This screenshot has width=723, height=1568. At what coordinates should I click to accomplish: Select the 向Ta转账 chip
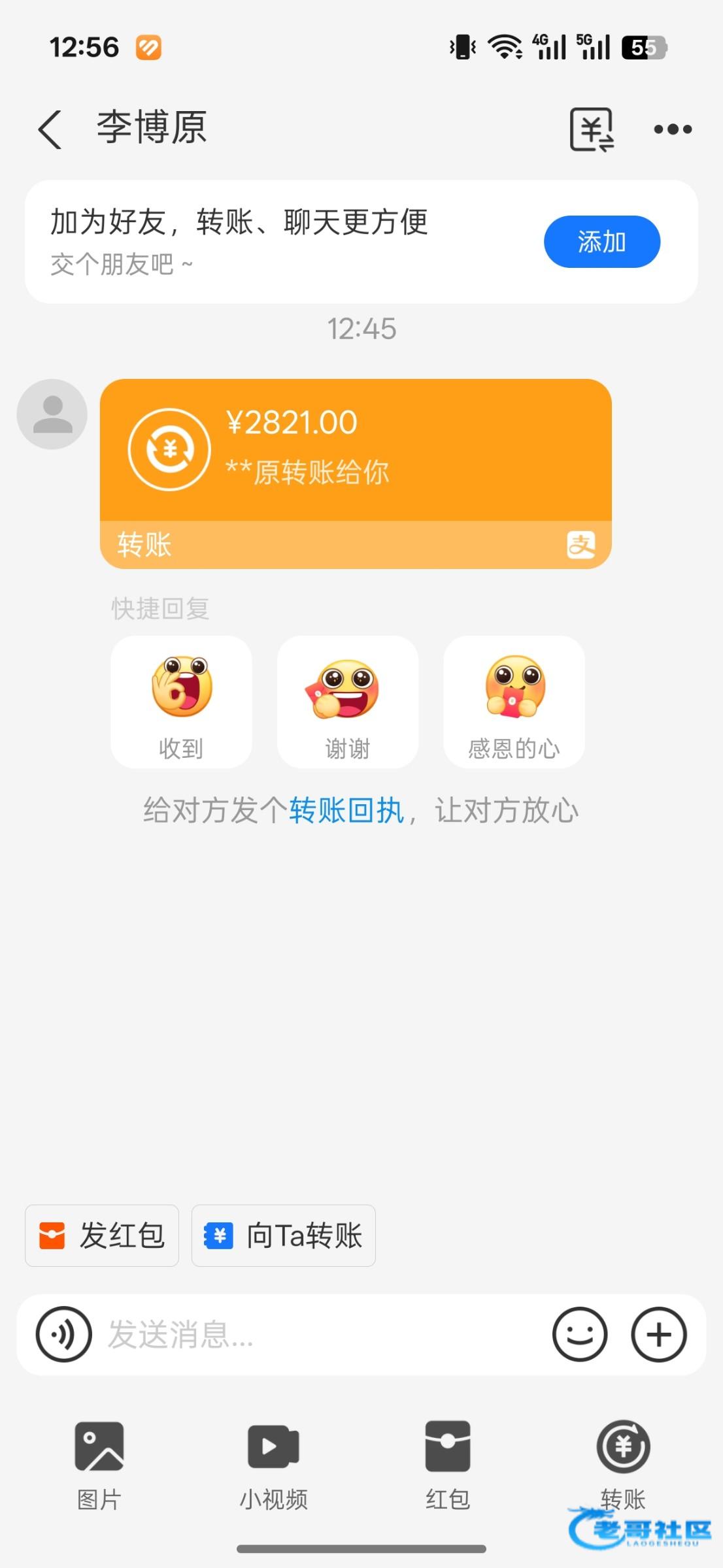284,1235
